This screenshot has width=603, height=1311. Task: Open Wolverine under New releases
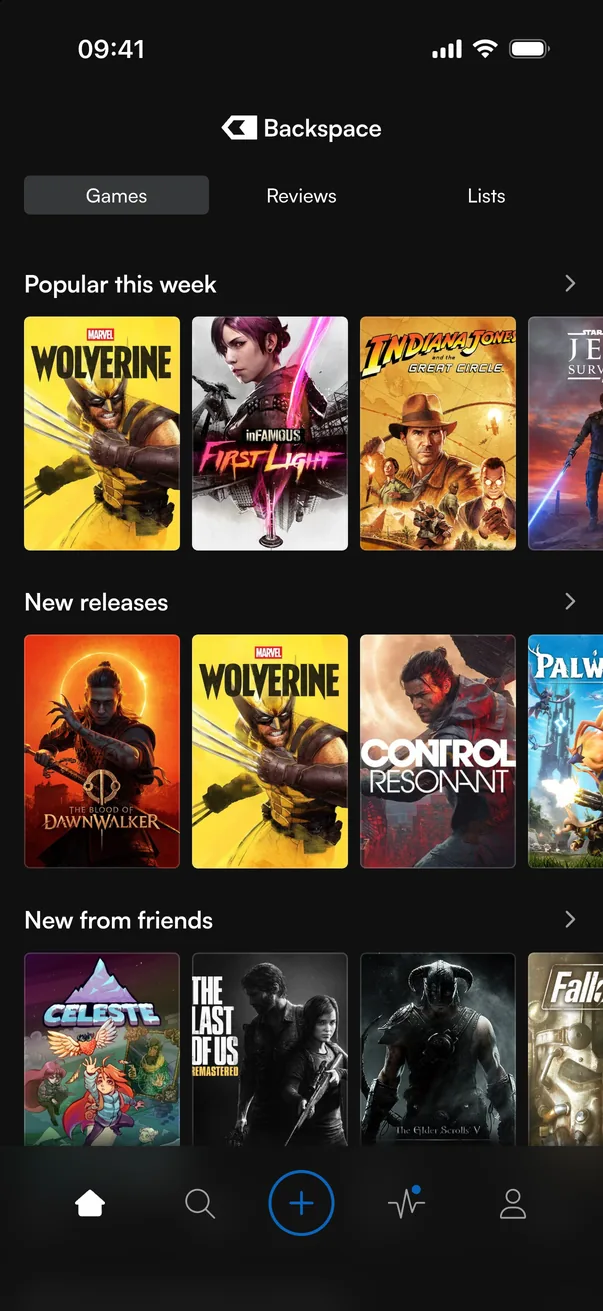(270, 751)
